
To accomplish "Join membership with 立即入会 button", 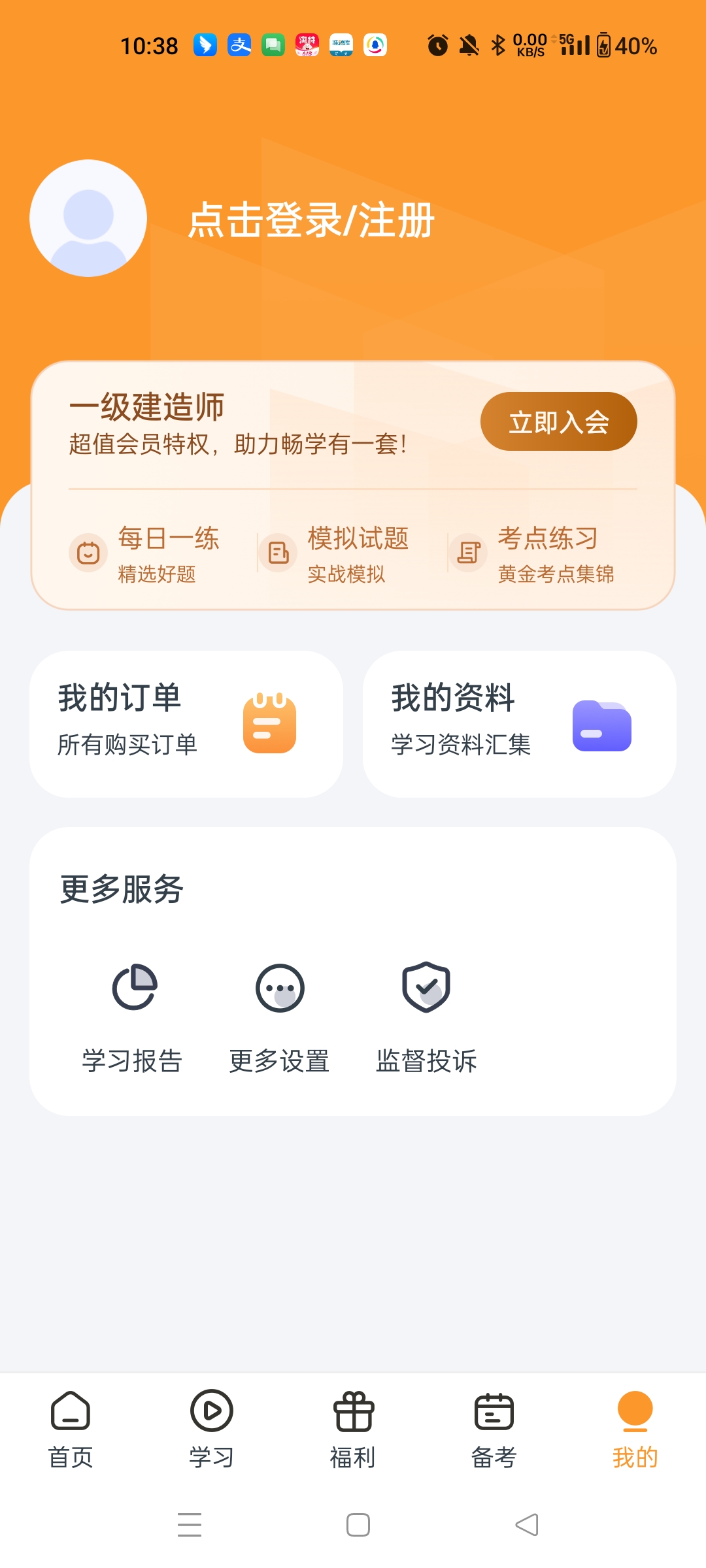I will [x=559, y=421].
